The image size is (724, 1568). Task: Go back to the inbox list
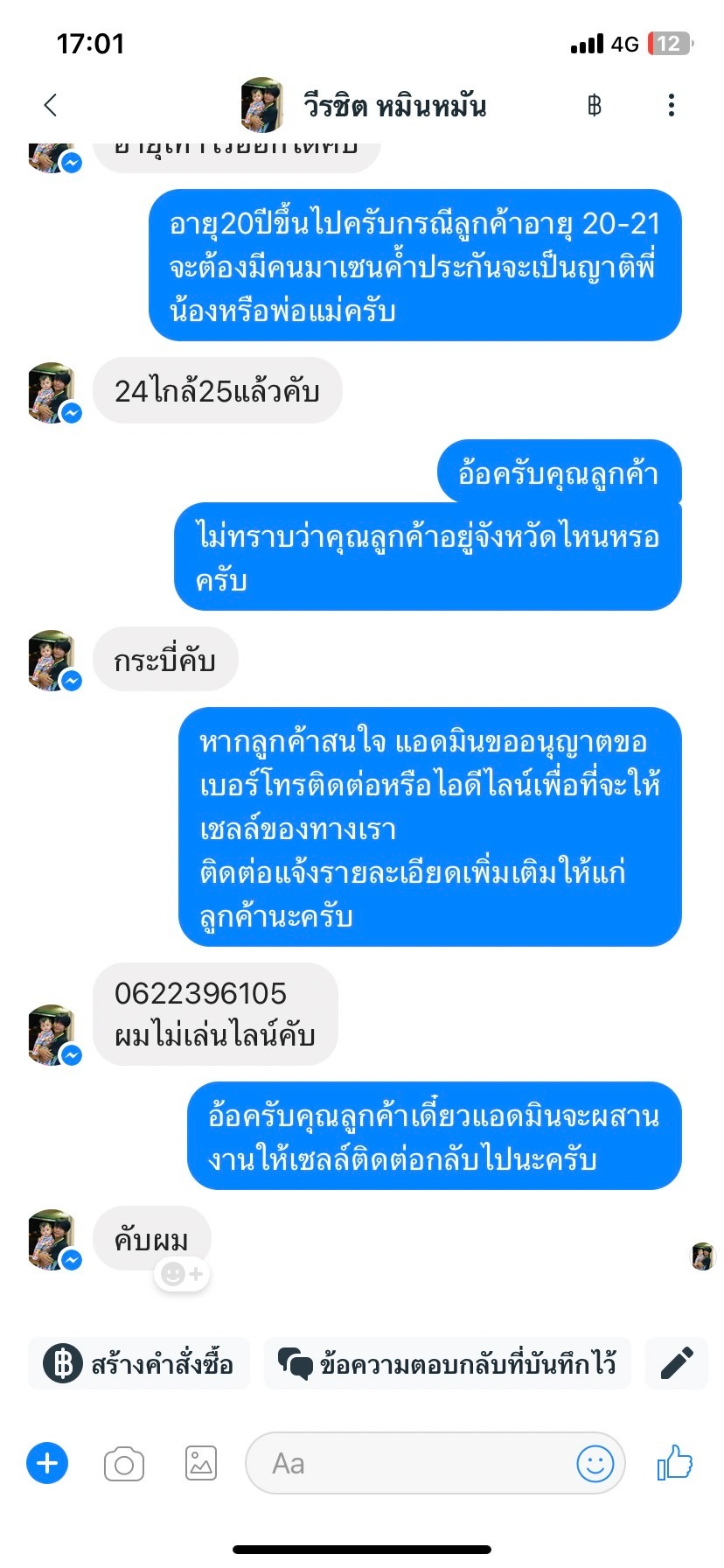coord(51,105)
